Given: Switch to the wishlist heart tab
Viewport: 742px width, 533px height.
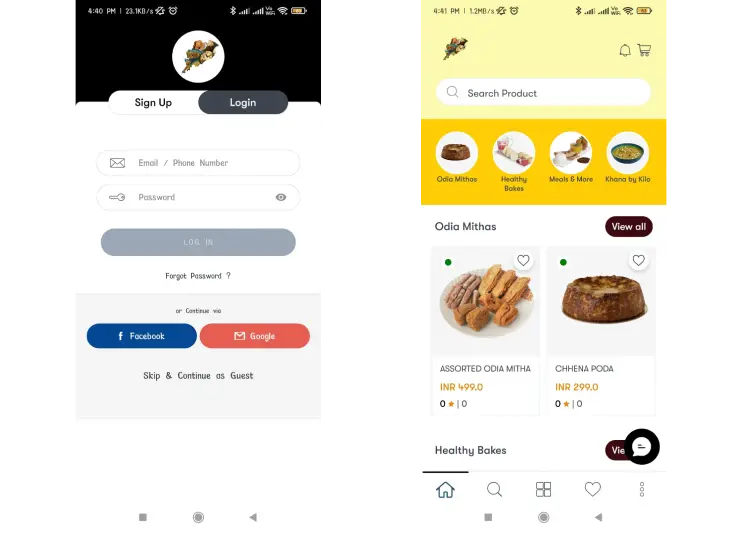Looking at the screenshot, I should tap(592, 489).
